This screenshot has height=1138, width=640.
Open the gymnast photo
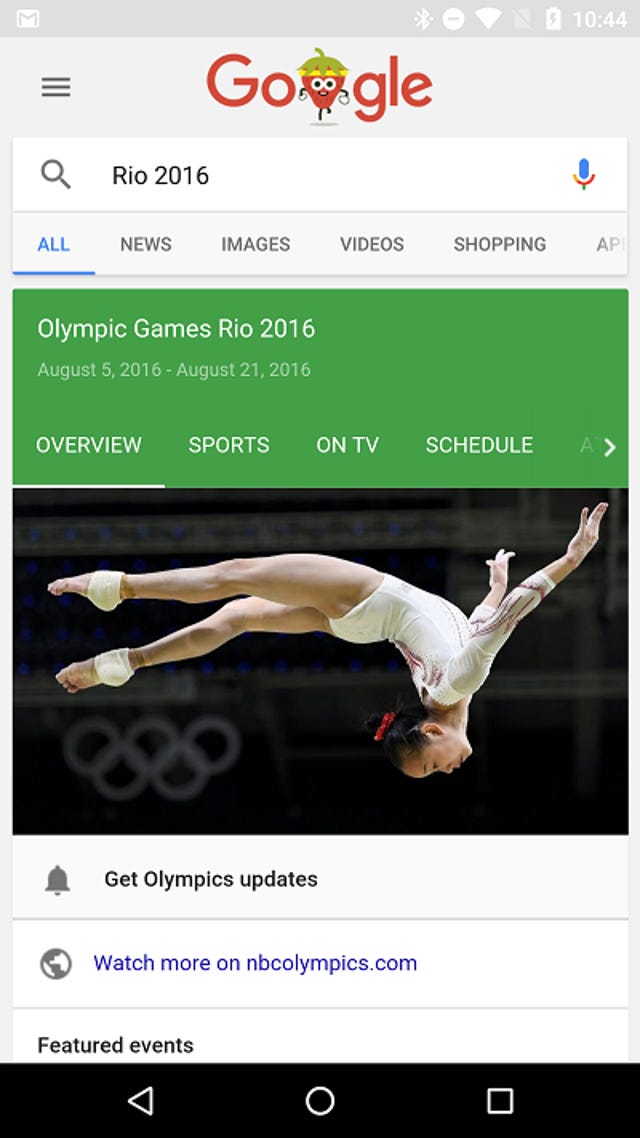click(x=320, y=660)
